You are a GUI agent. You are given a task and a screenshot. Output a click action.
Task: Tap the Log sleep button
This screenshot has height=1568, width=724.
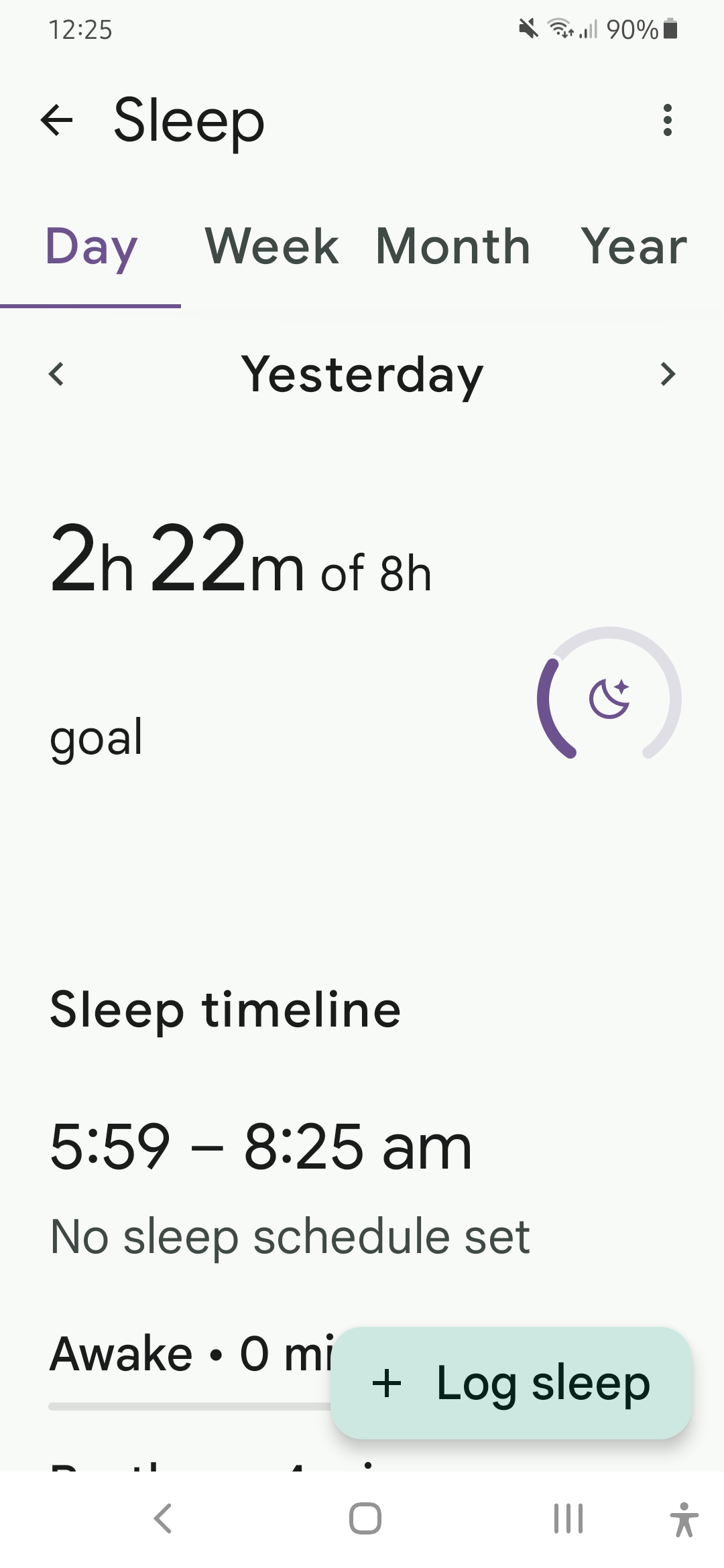(511, 1383)
